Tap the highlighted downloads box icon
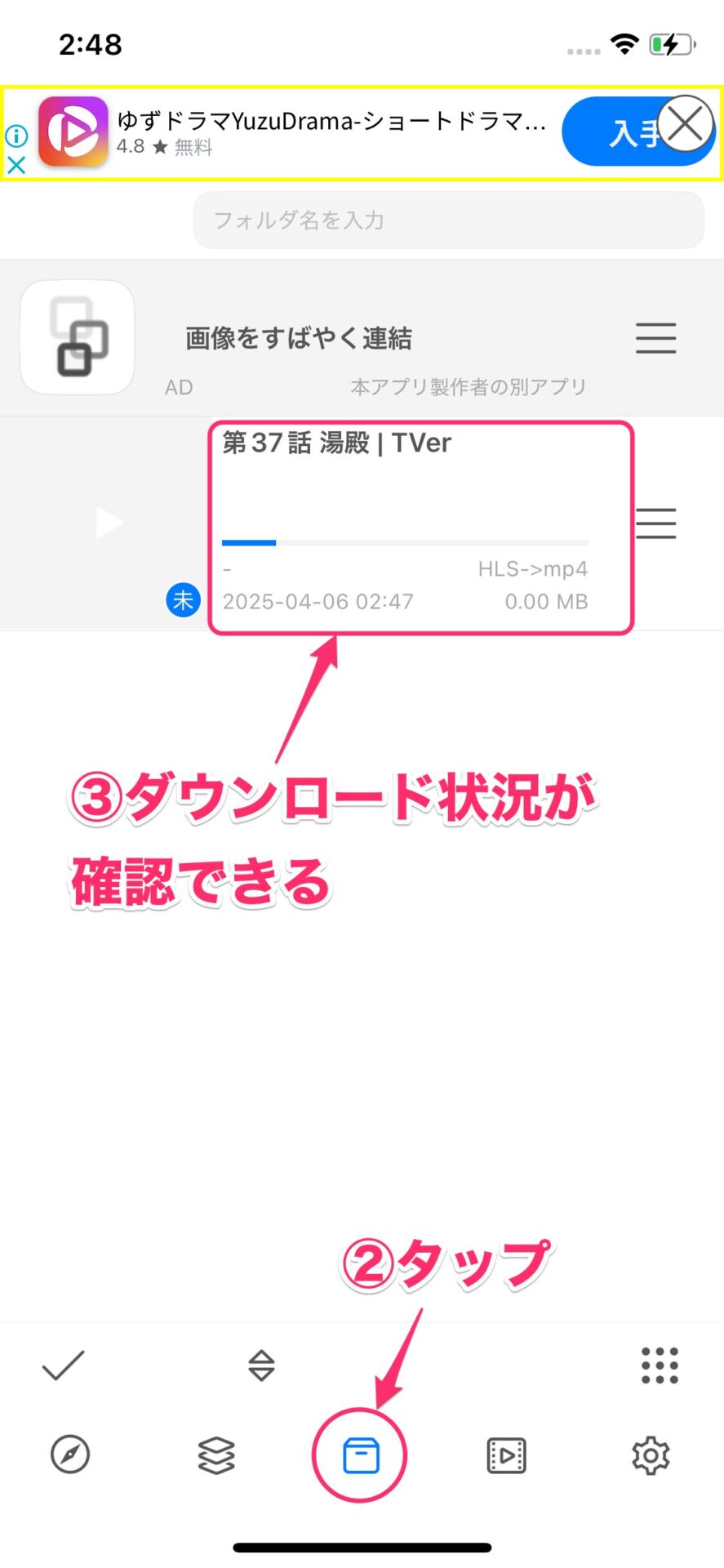 coord(359,1454)
